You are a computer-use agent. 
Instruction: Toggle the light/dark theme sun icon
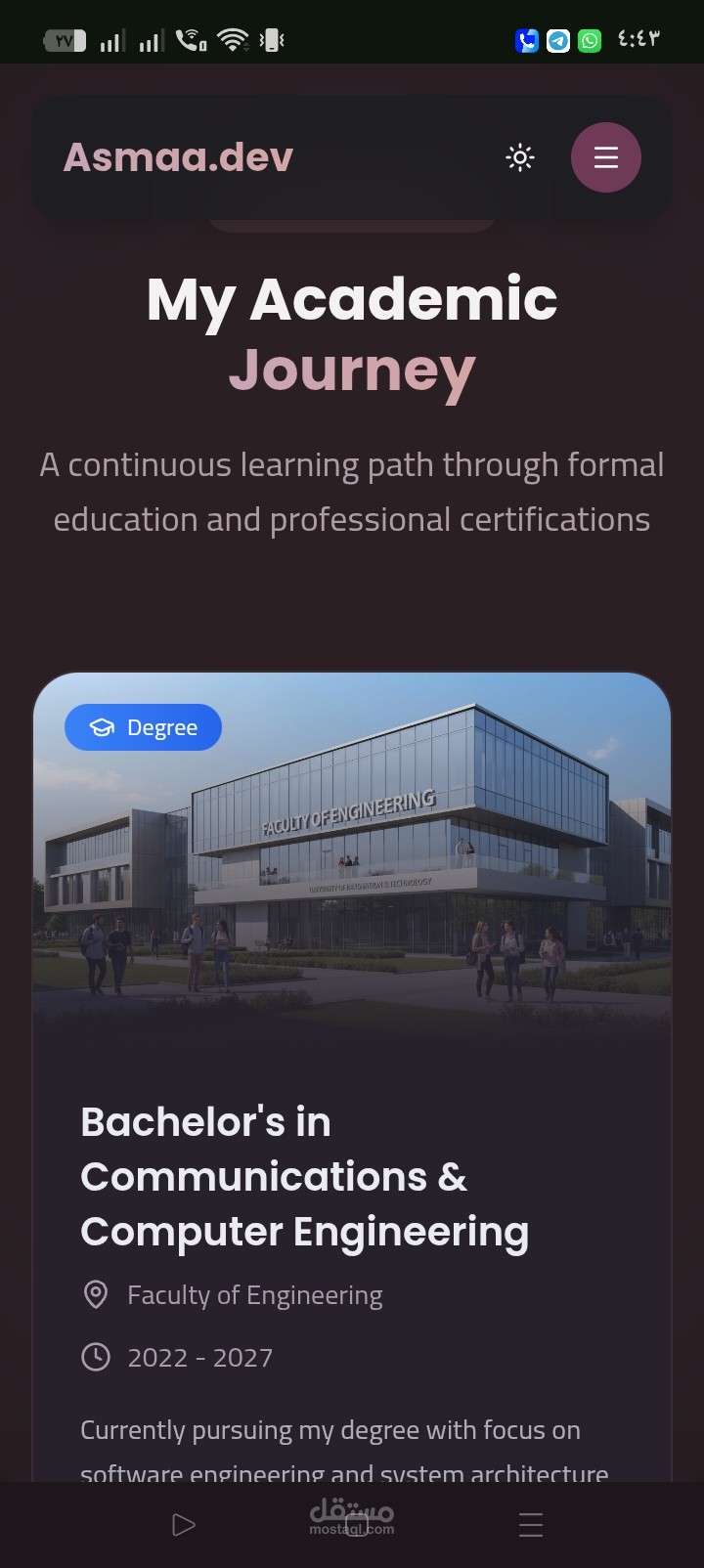tap(520, 157)
